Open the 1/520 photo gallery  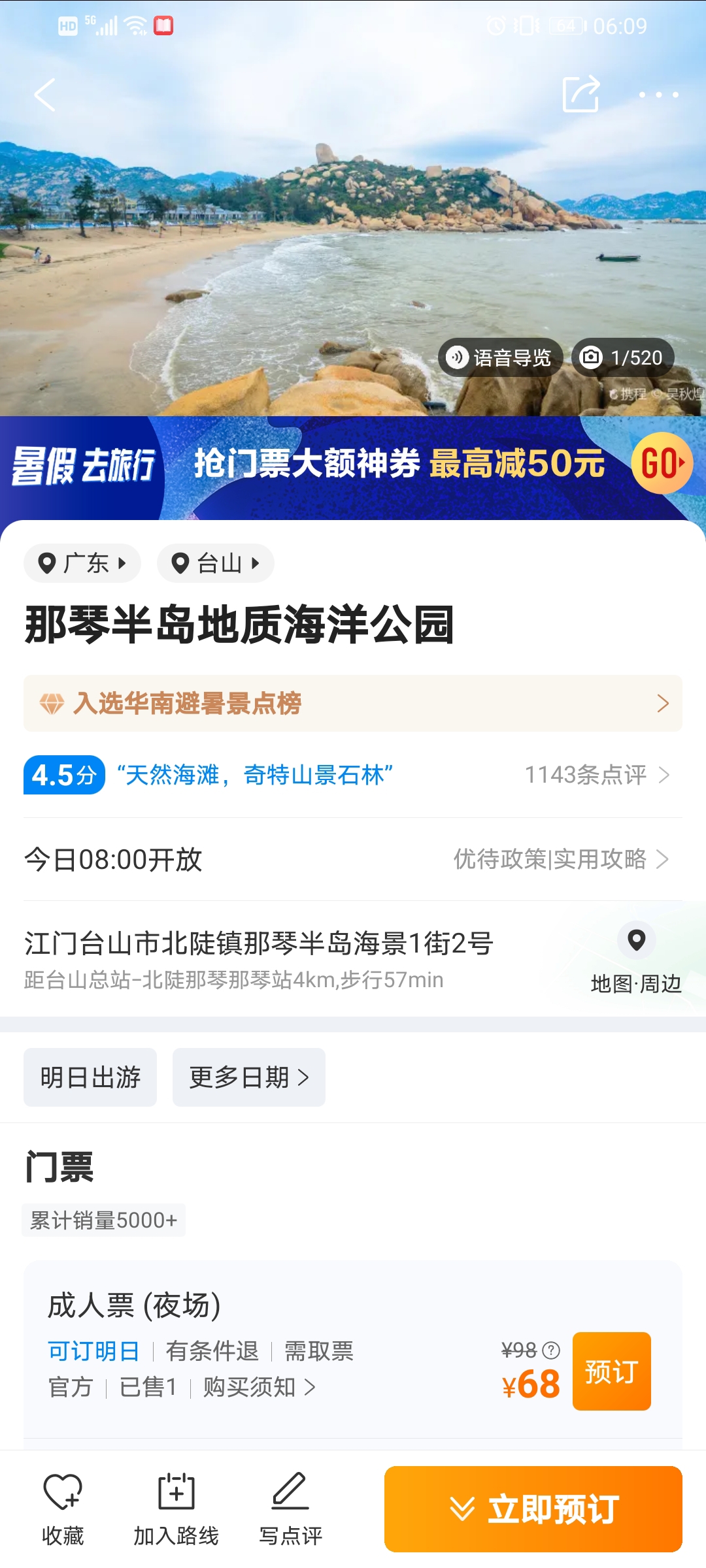[x=622, y=357]
